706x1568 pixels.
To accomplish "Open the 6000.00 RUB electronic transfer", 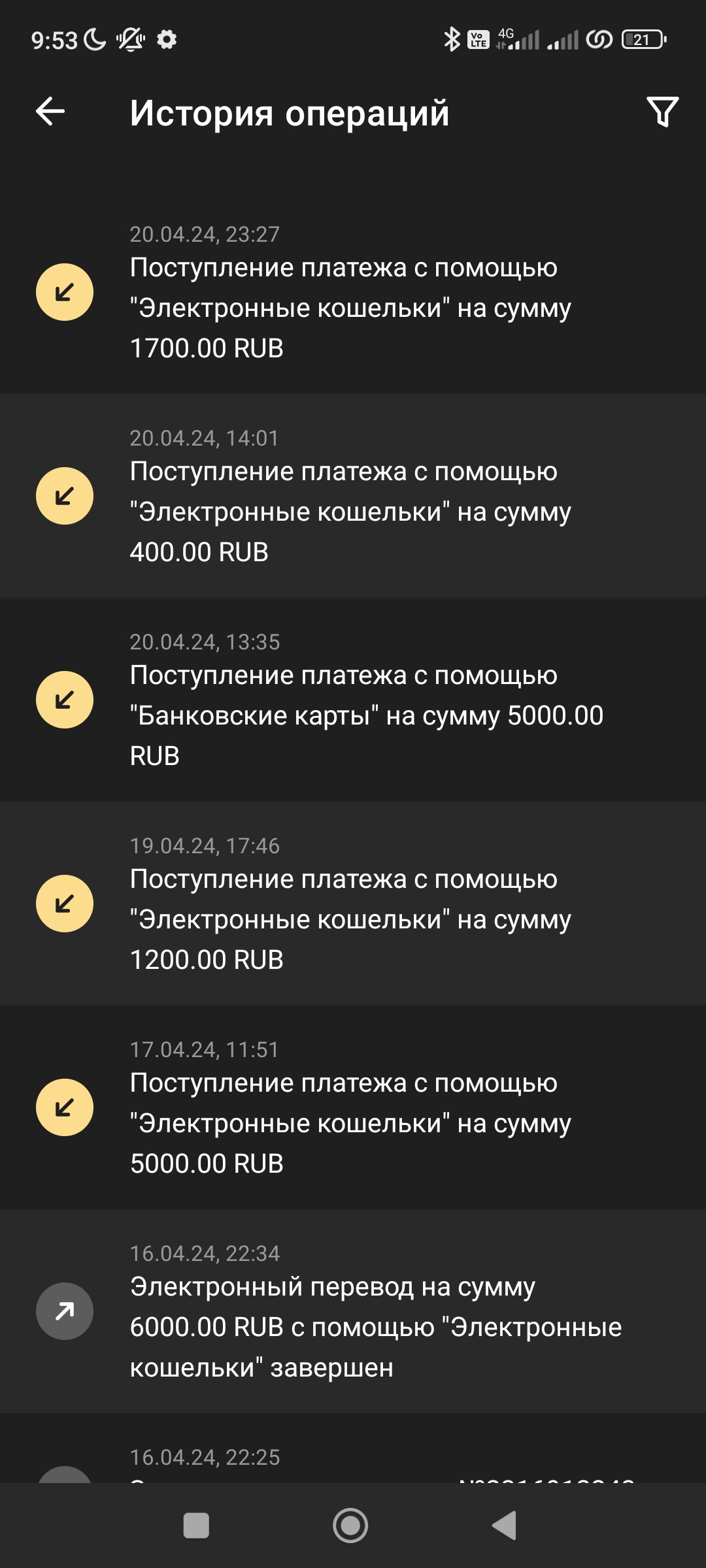I will pos(353,1312).
